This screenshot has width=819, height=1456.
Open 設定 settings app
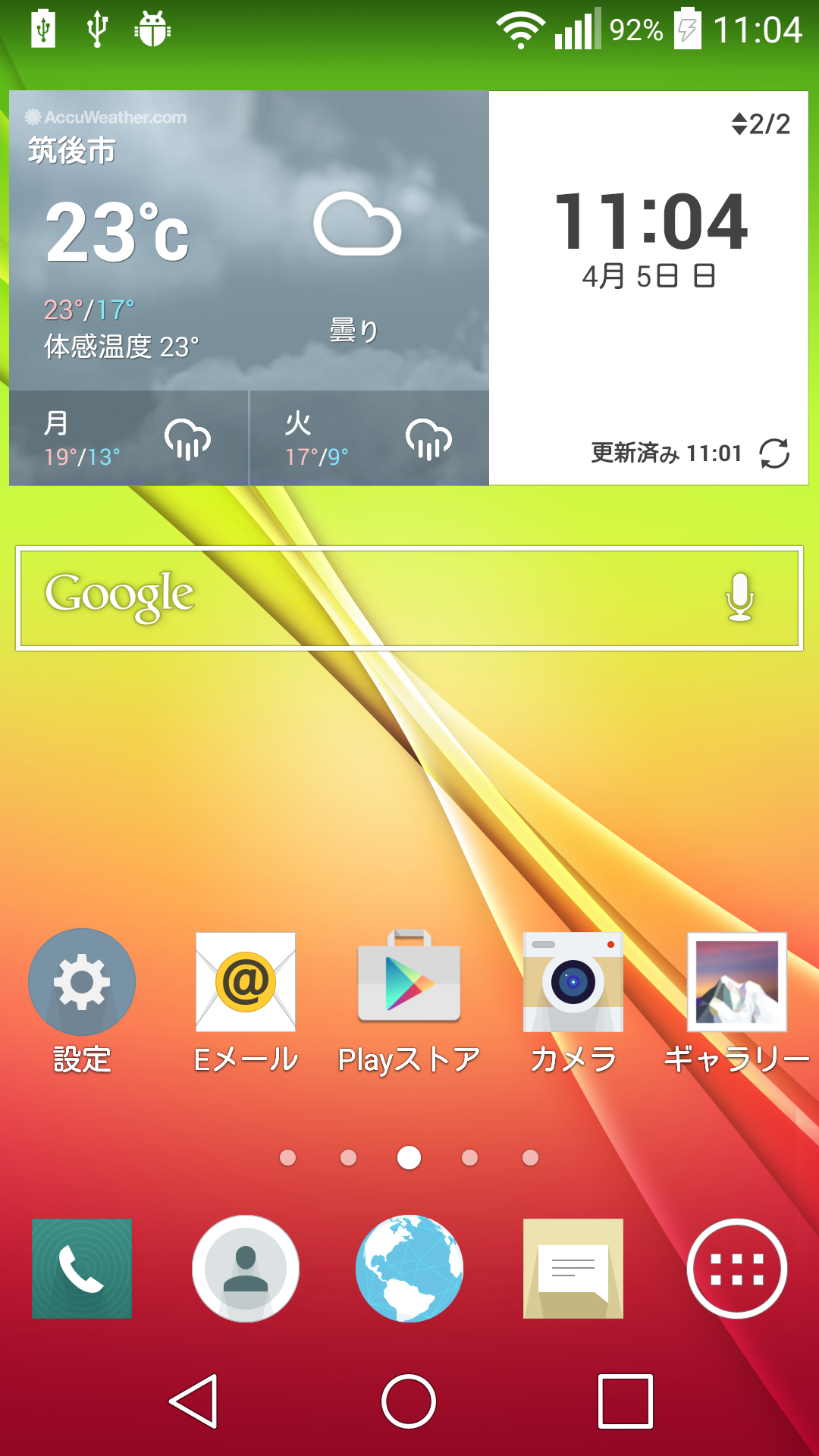click(82, 1002)
